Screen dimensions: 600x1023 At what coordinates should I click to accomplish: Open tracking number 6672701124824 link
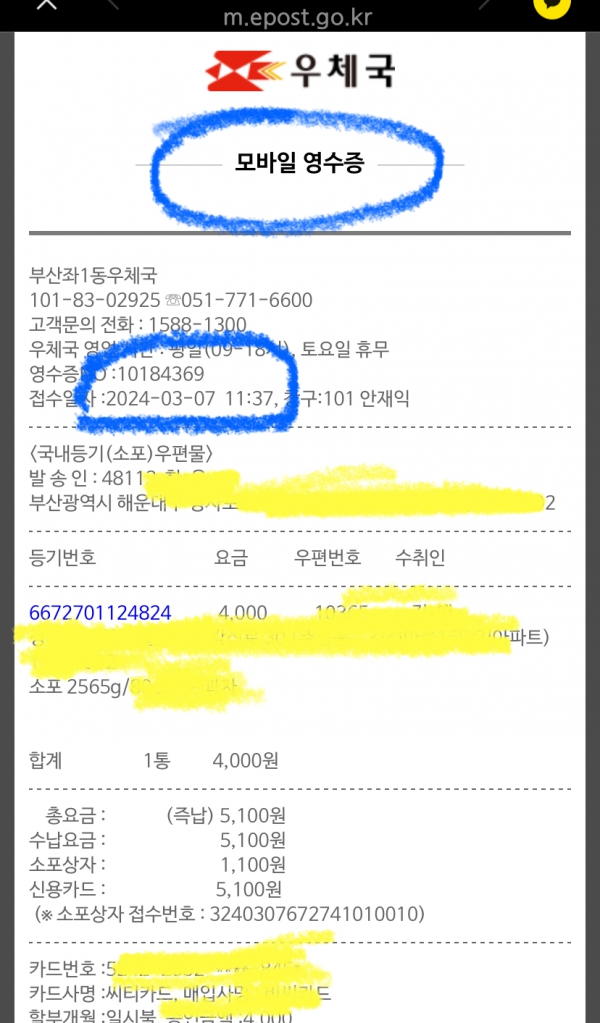click(x=100, y=612)
